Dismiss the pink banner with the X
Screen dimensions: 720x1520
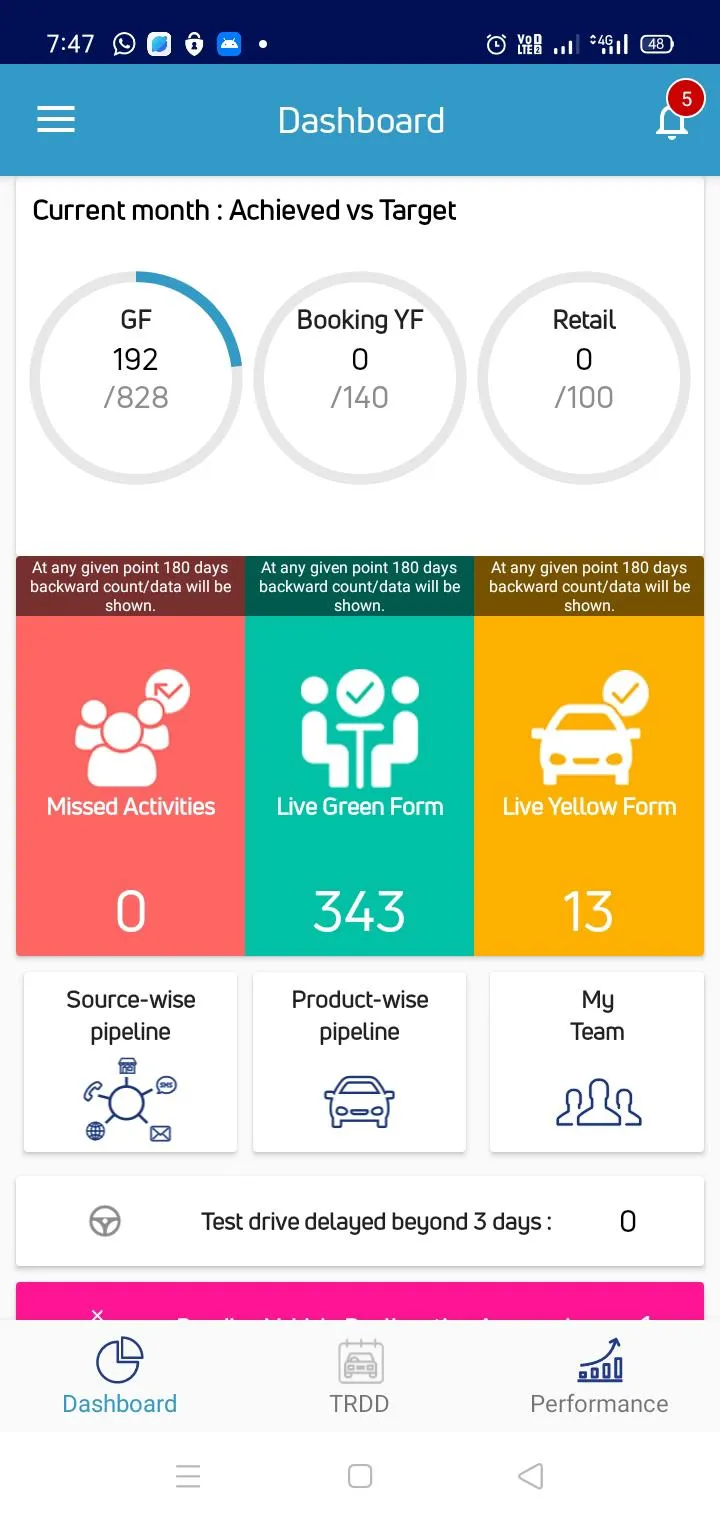[97, 1314]
